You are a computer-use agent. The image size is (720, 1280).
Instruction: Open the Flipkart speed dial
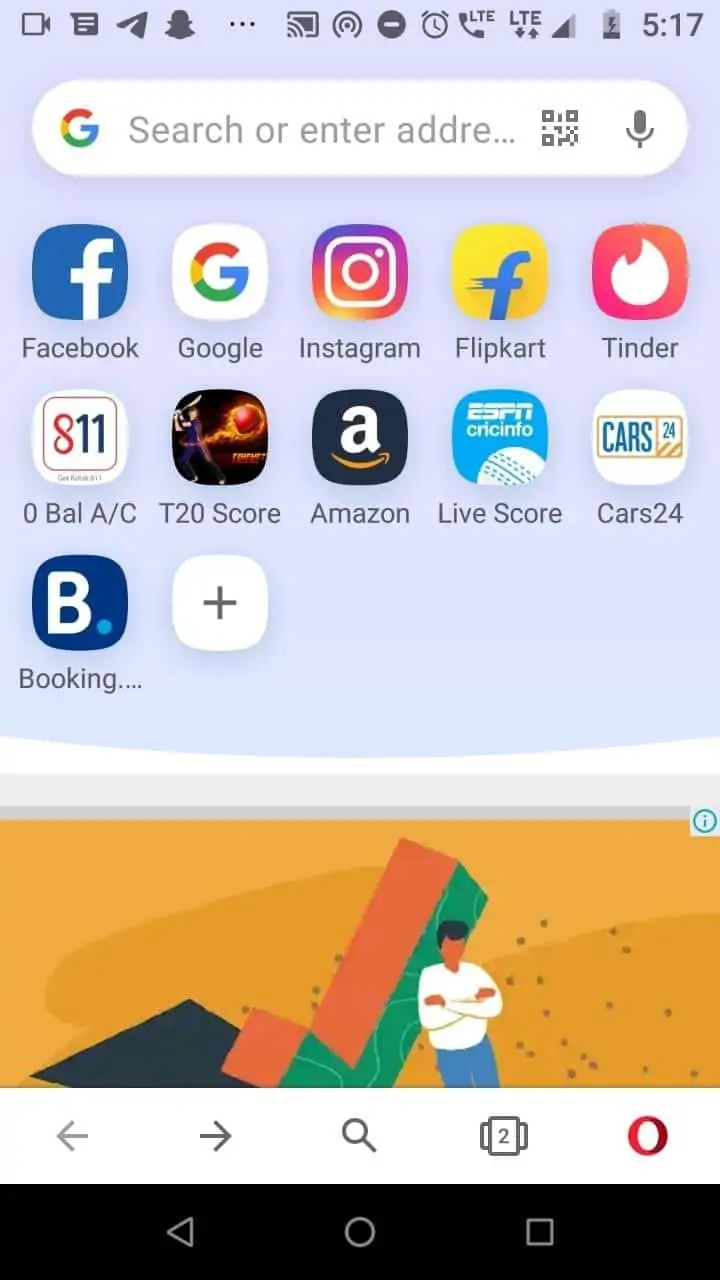coord(500,272)
